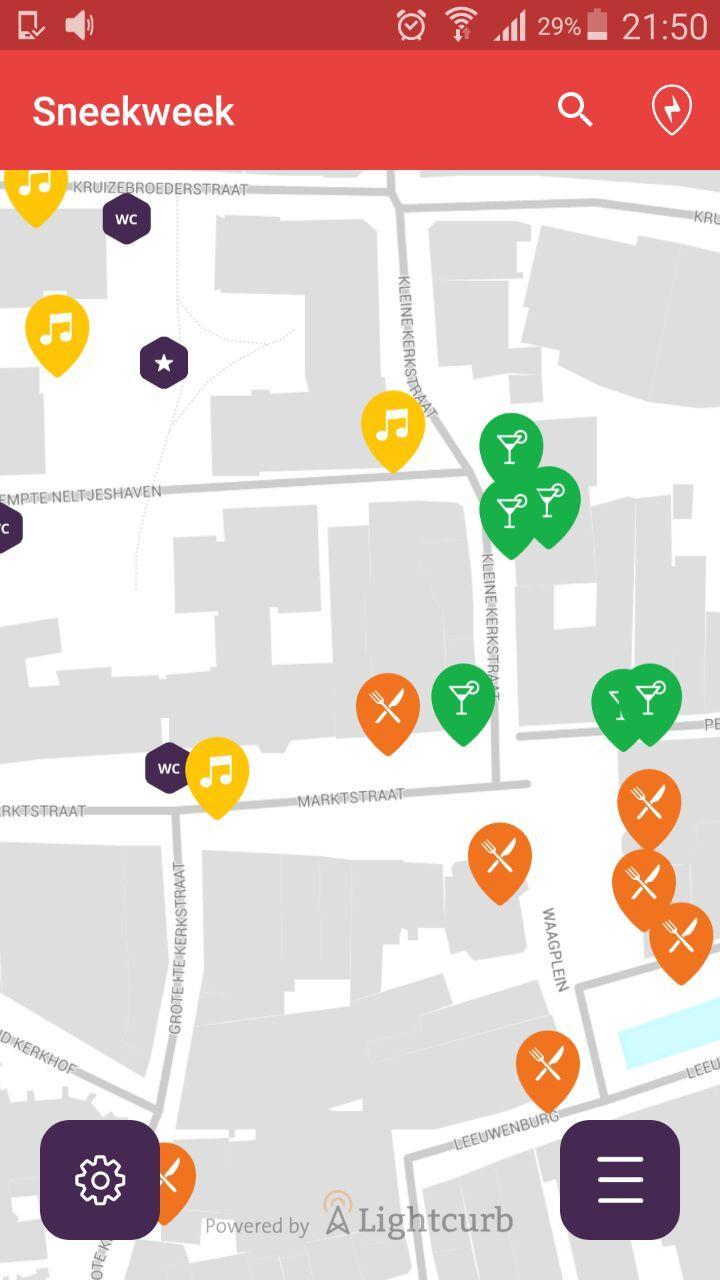Viewport: 720px width, 1280px height.
Task: Open the list menu button
Action: point(620,1180)
